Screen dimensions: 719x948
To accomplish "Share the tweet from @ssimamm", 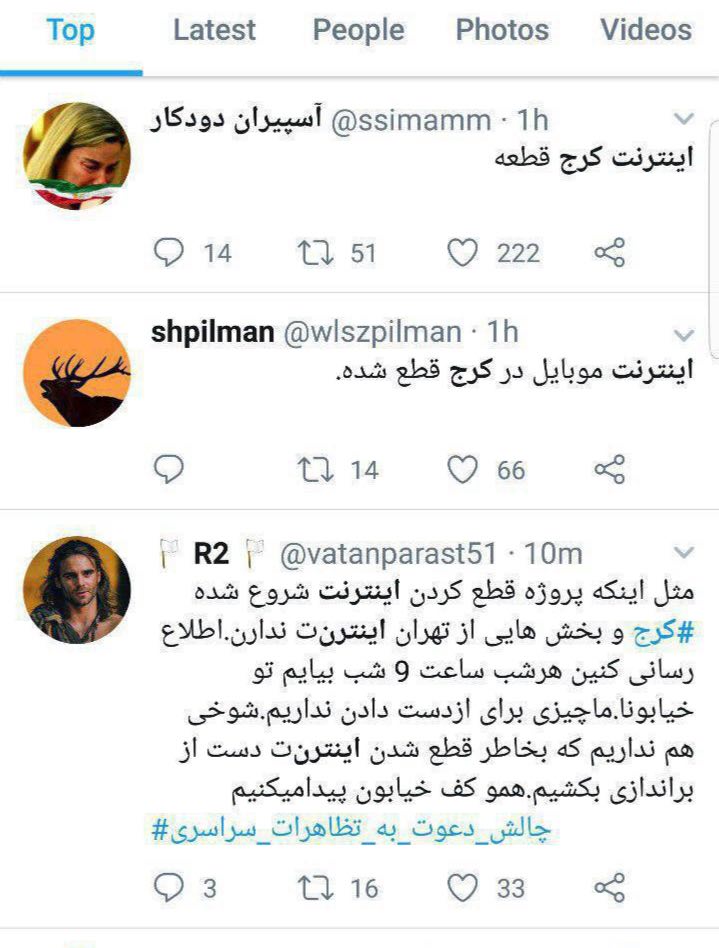I will click(x=610, y=253).
